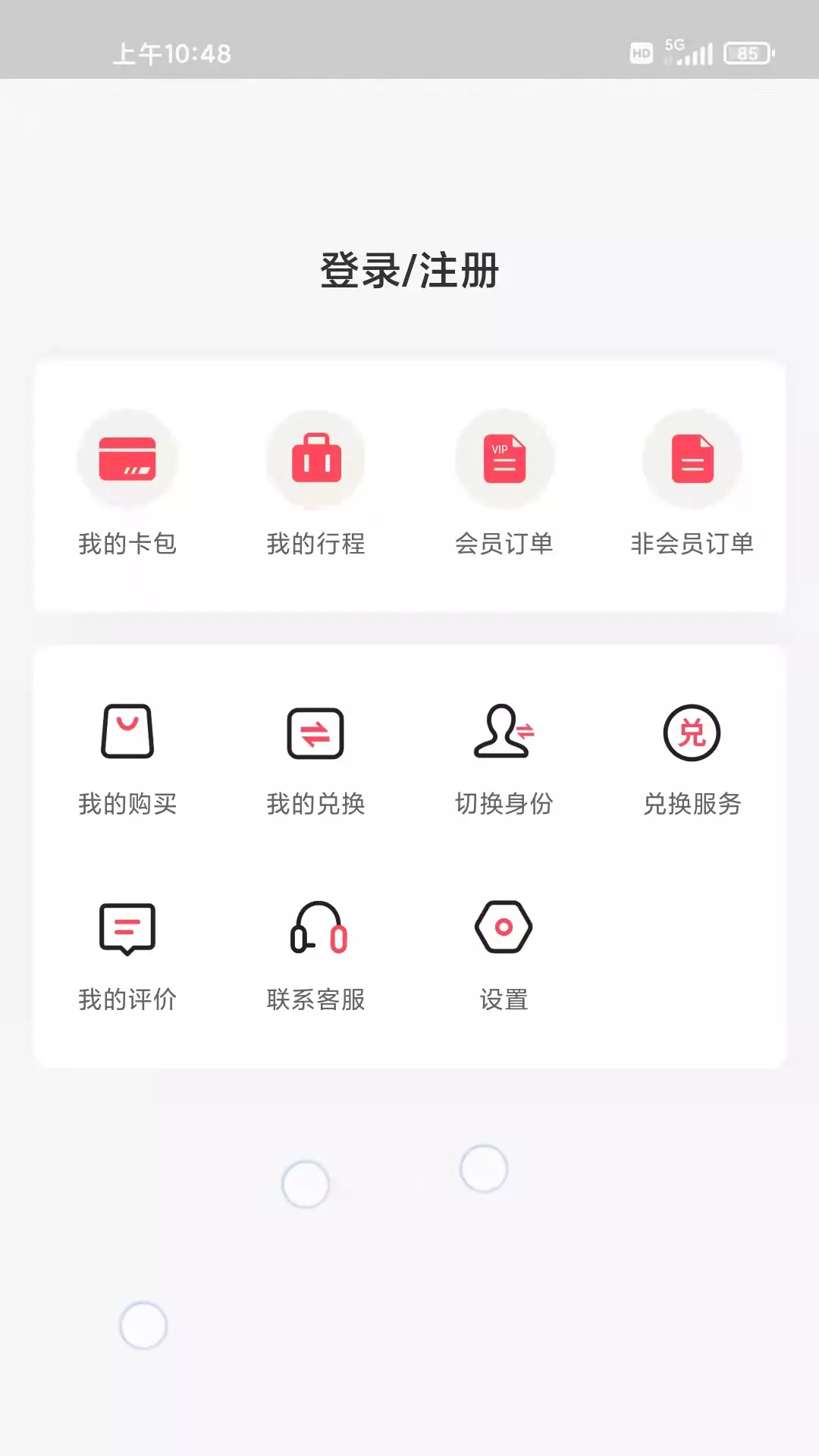Viewport: 819px width, 1456px height.
Task: Open 我的购买 purchases
Action: pos(127,760)
